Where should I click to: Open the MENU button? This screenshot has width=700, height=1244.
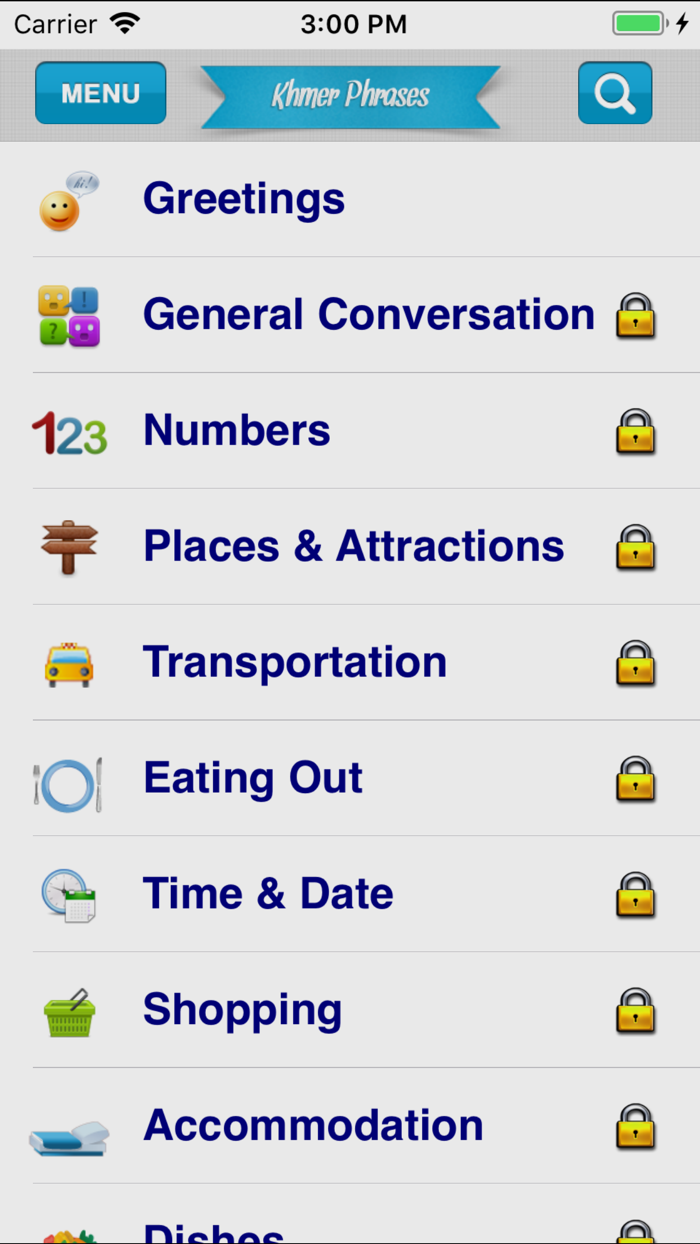coord(101,93)
